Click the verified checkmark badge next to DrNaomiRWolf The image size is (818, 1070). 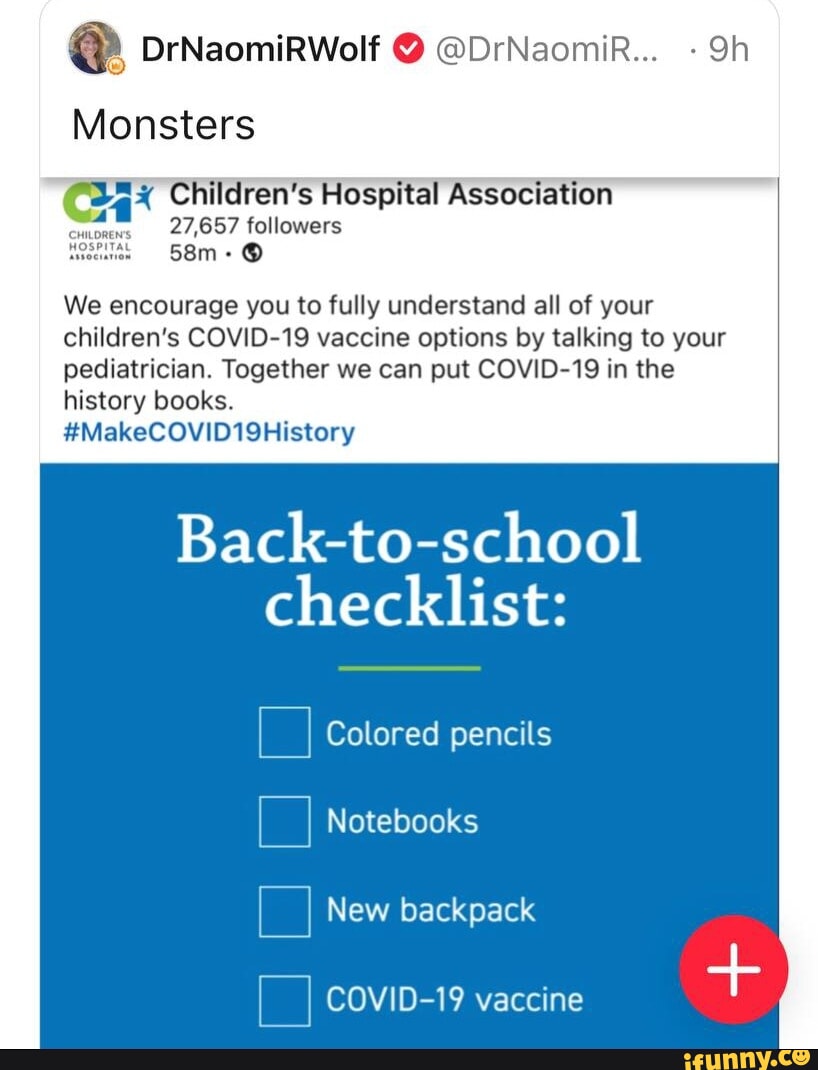click(408, 48)
